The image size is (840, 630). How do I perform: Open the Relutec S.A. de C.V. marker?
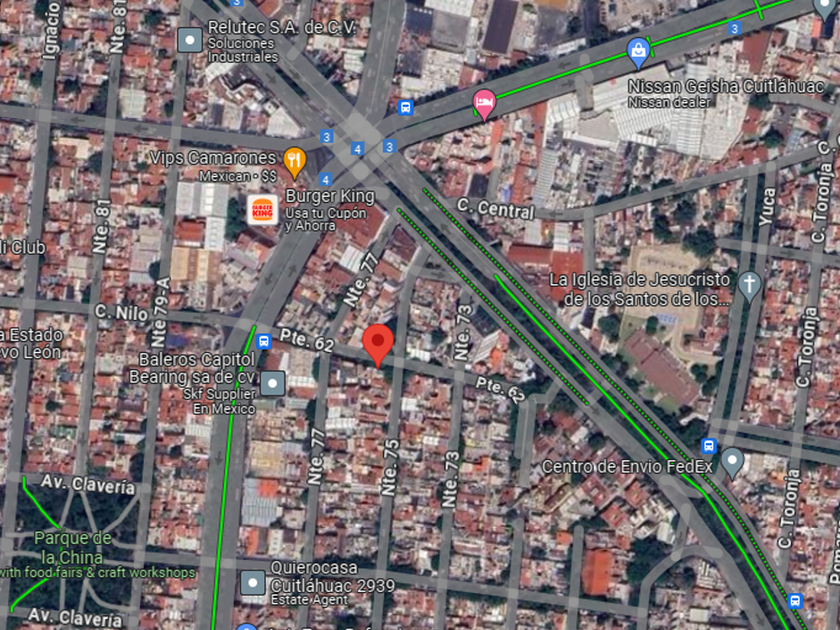(x=190, y=40)
